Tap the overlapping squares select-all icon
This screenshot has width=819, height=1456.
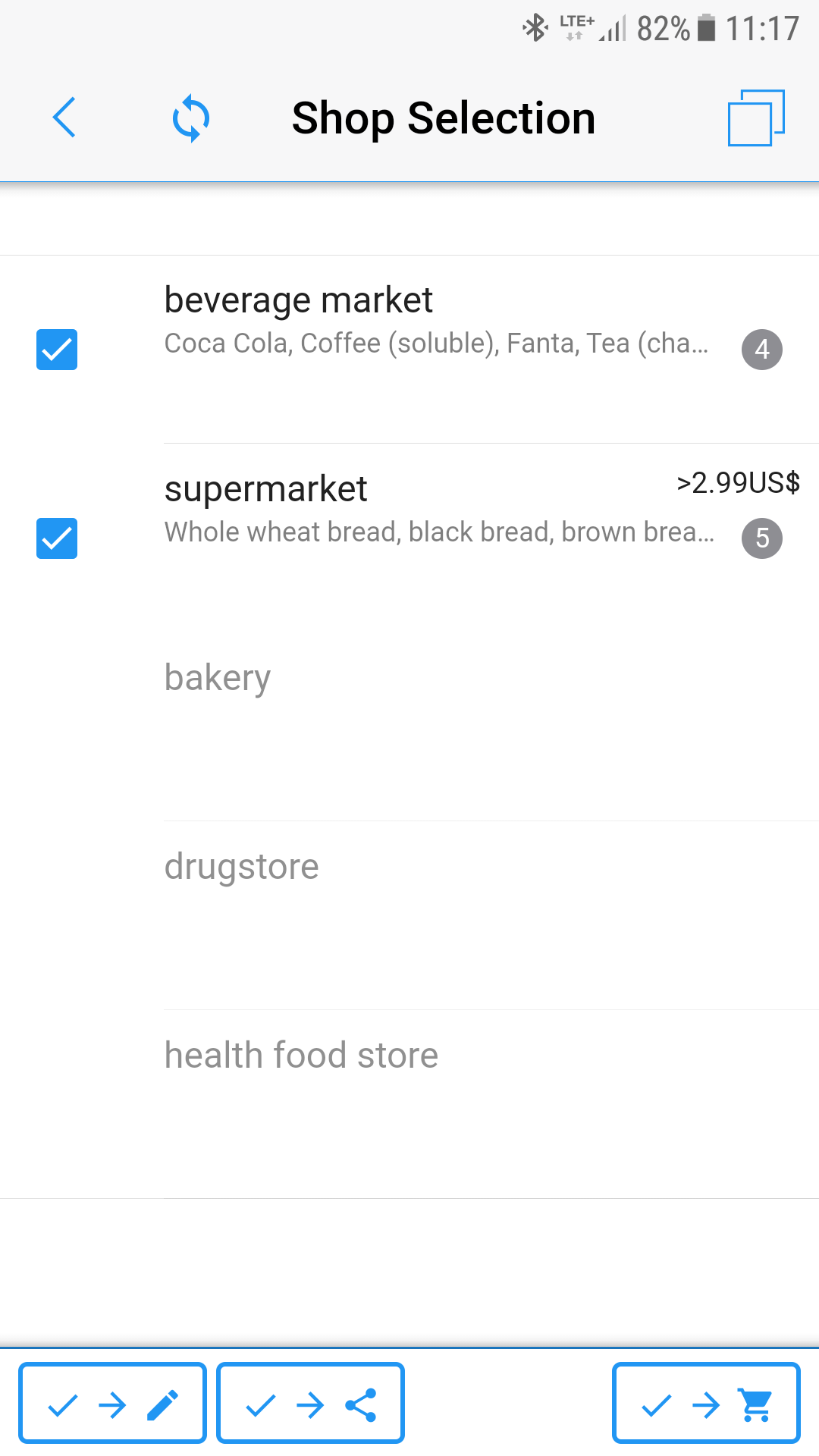(x=756, y=118)
